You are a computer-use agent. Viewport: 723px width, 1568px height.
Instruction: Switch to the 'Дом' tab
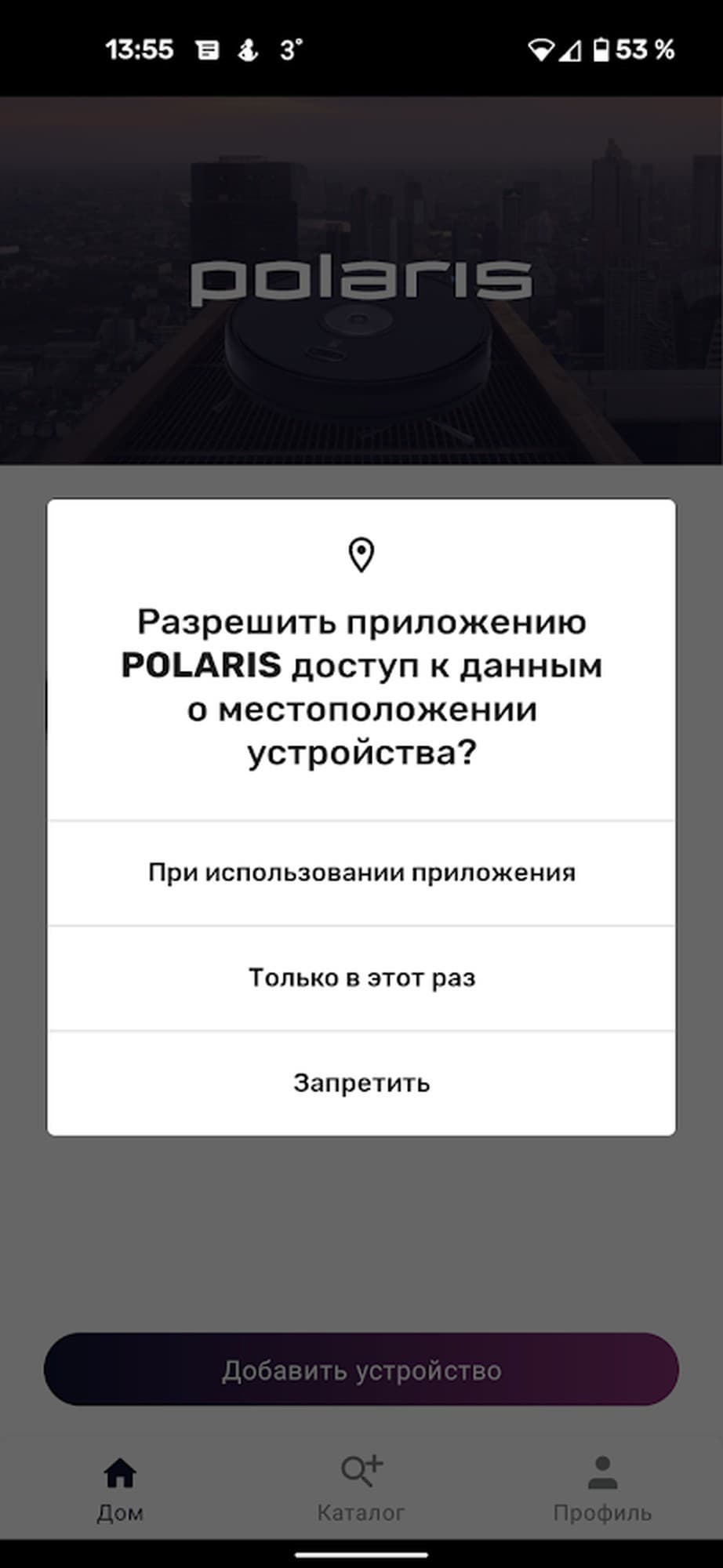coord(120,1488)
